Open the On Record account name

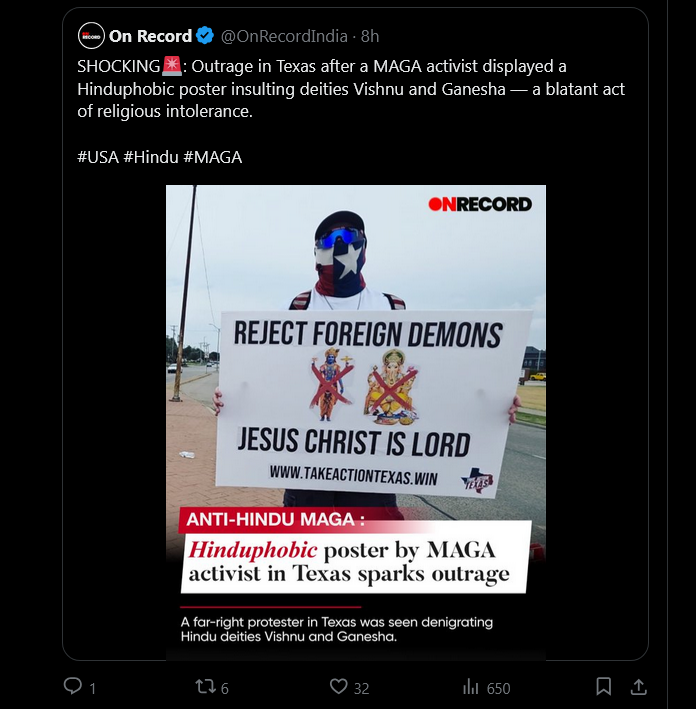point(150,36)
